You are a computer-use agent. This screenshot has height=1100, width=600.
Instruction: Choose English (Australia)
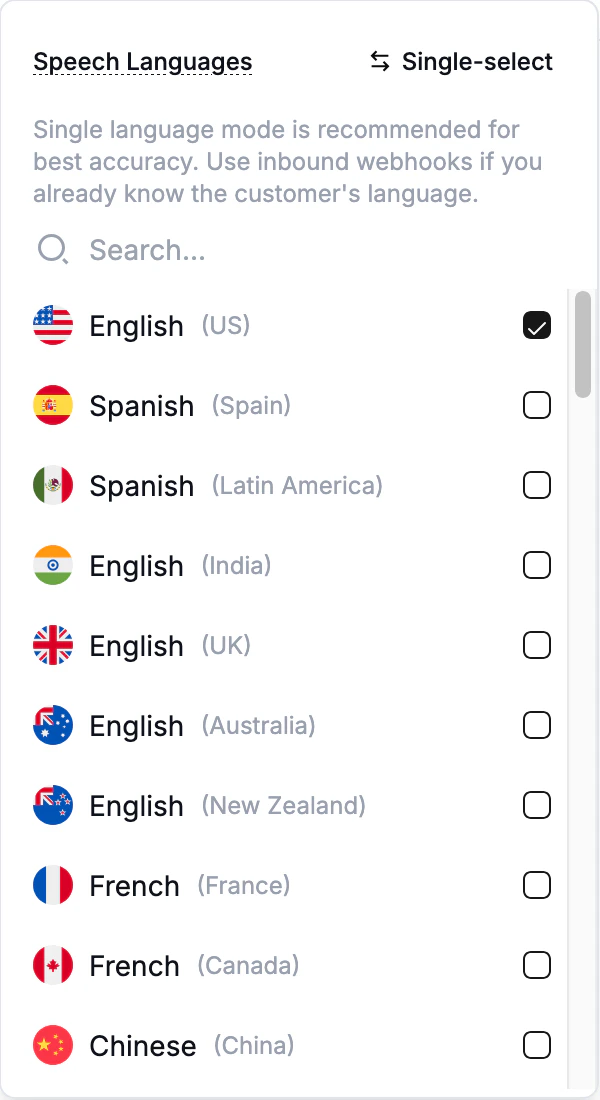pyautogui.click(x=537, y=726)
